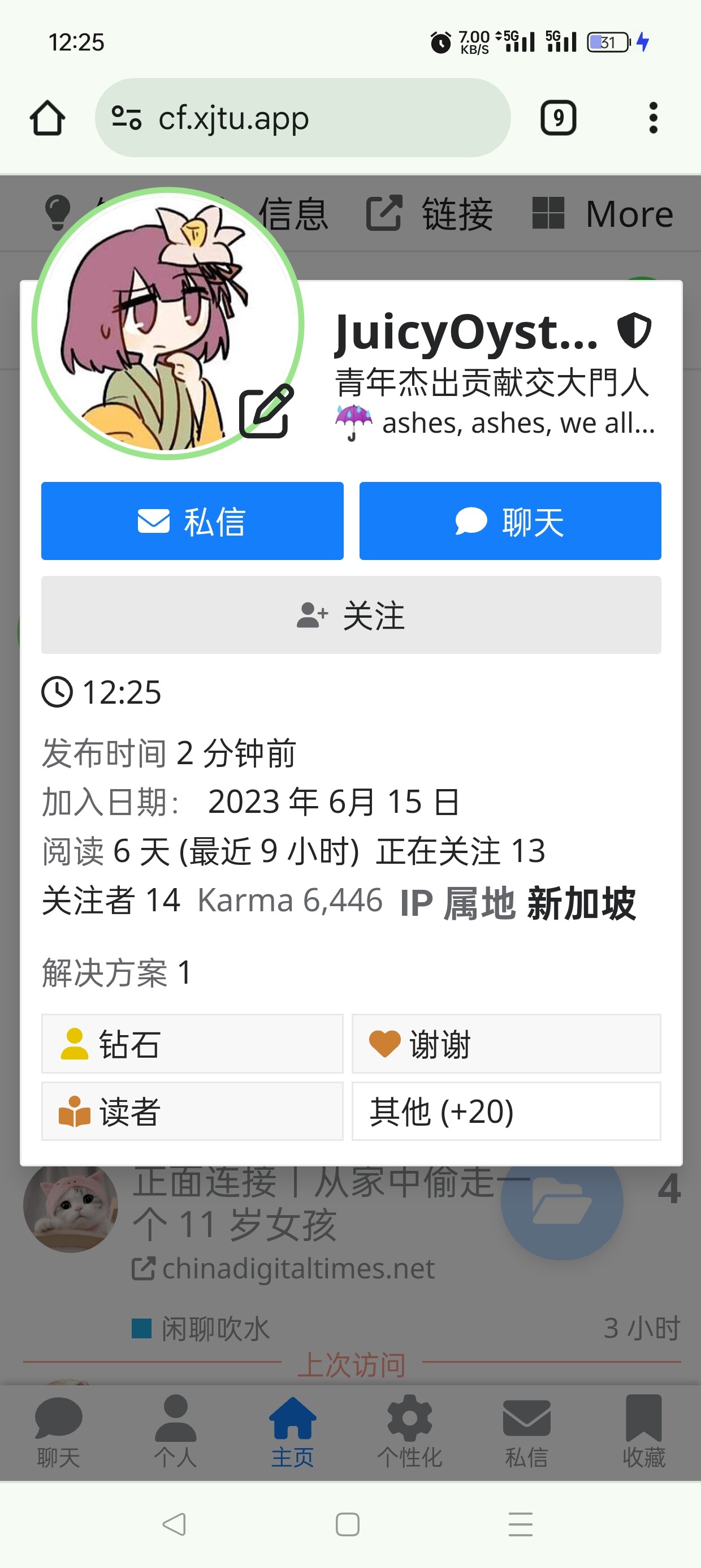The image size is (701, 1568).
Task: Go back with the system back button
Action: pos(174,1524)
